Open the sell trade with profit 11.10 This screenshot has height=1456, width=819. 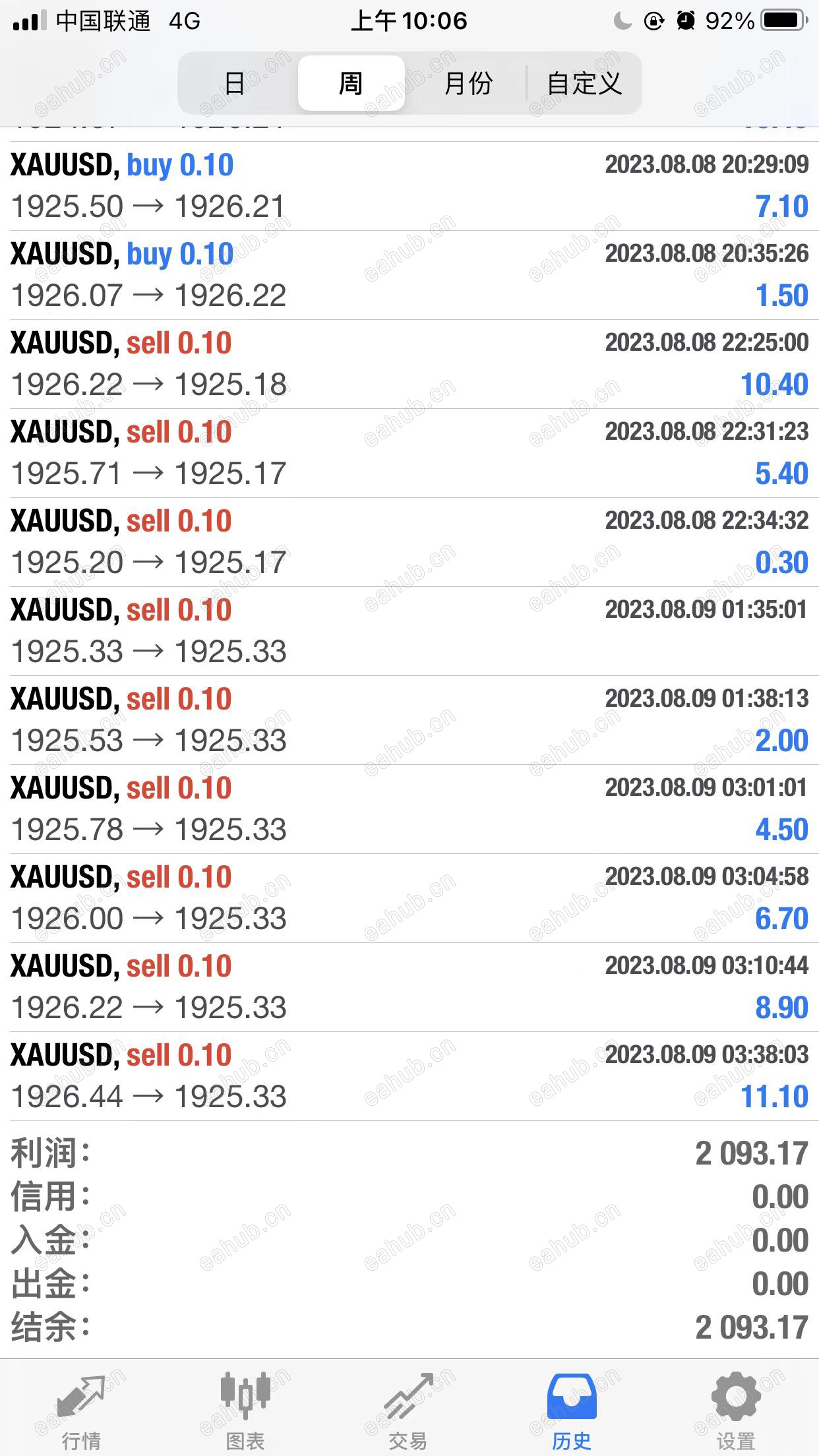pyautogui.click(x=409, y=1076)
